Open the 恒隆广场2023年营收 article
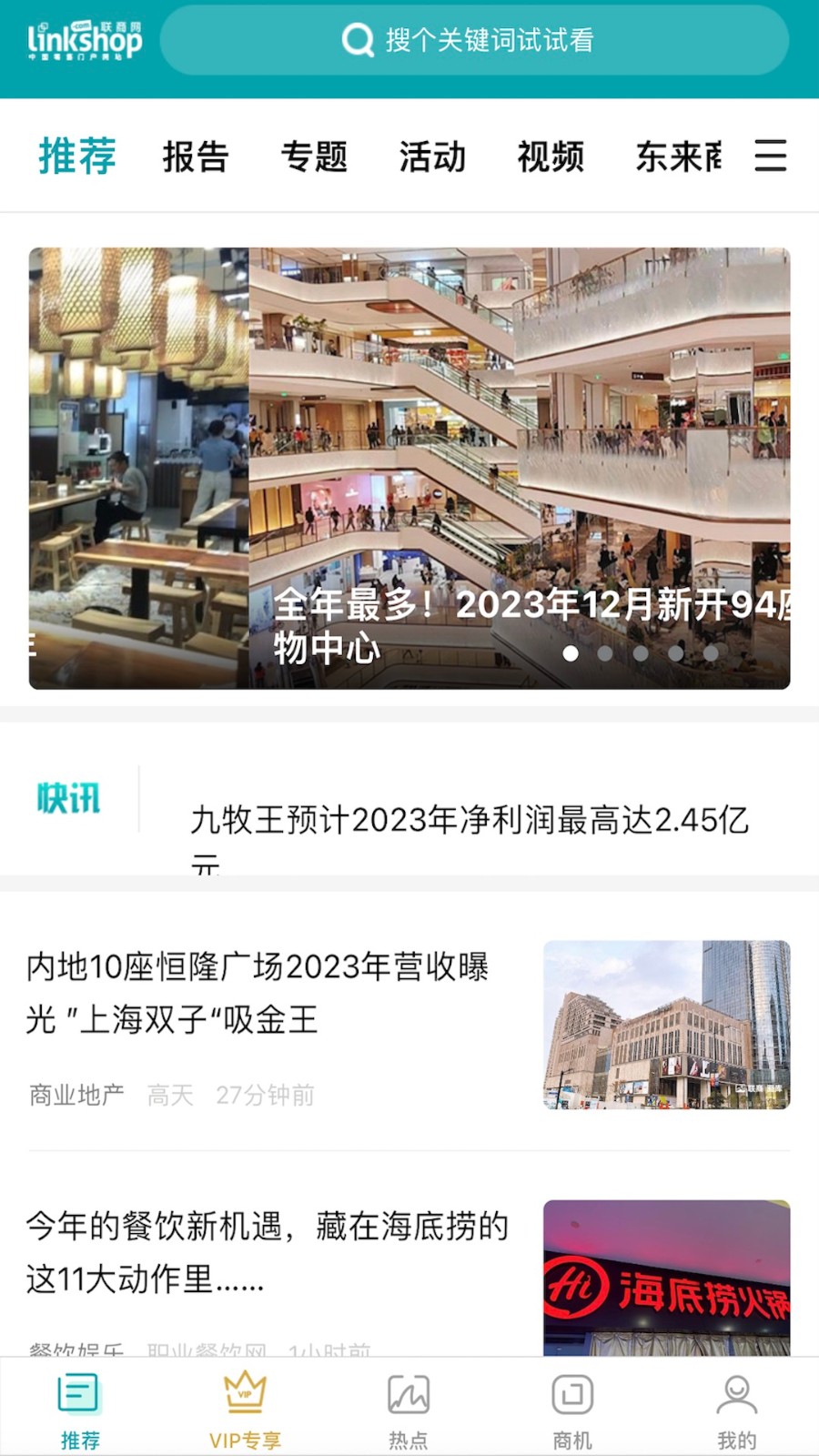This screenshot has height=1456, width=819. tap(259, 993)
